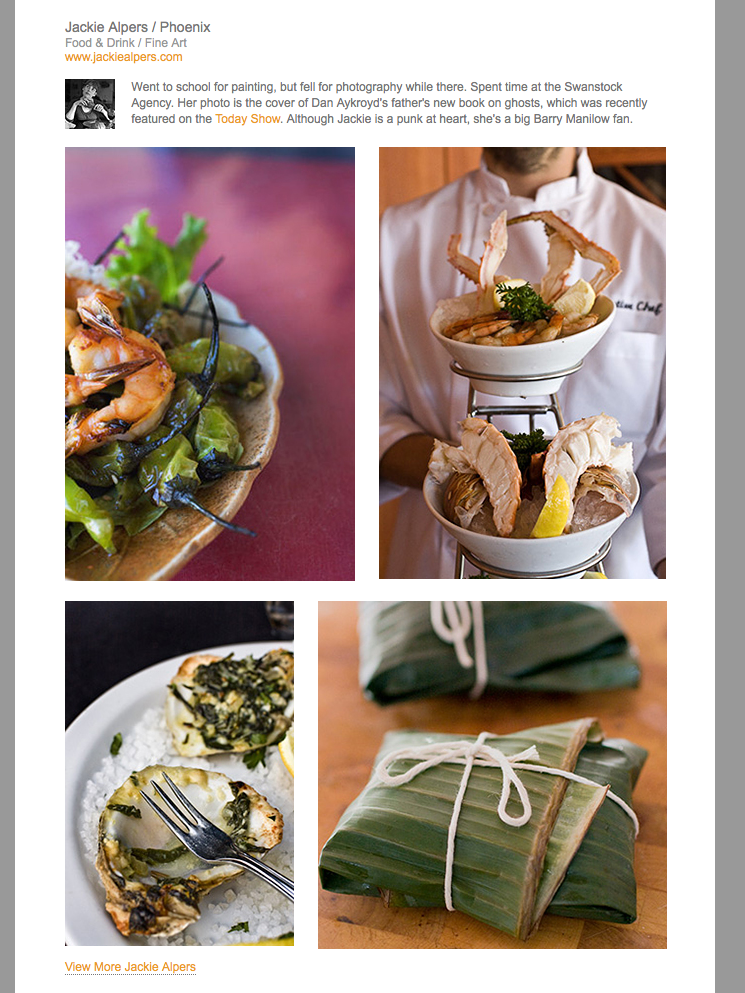Follow the Today Show link
The image size is (745, 993).
[x=247, y=119]
